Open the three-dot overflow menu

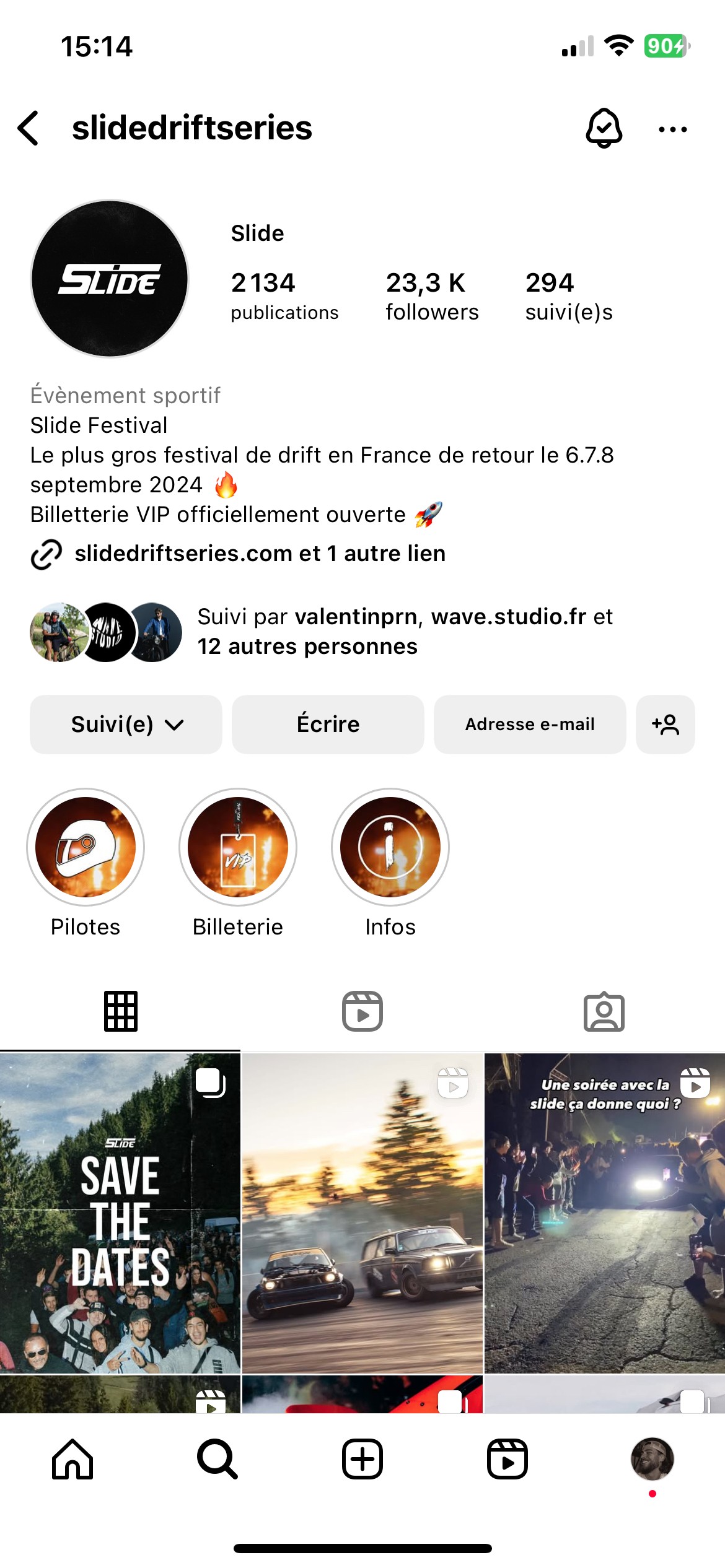(x=672, y=129)
